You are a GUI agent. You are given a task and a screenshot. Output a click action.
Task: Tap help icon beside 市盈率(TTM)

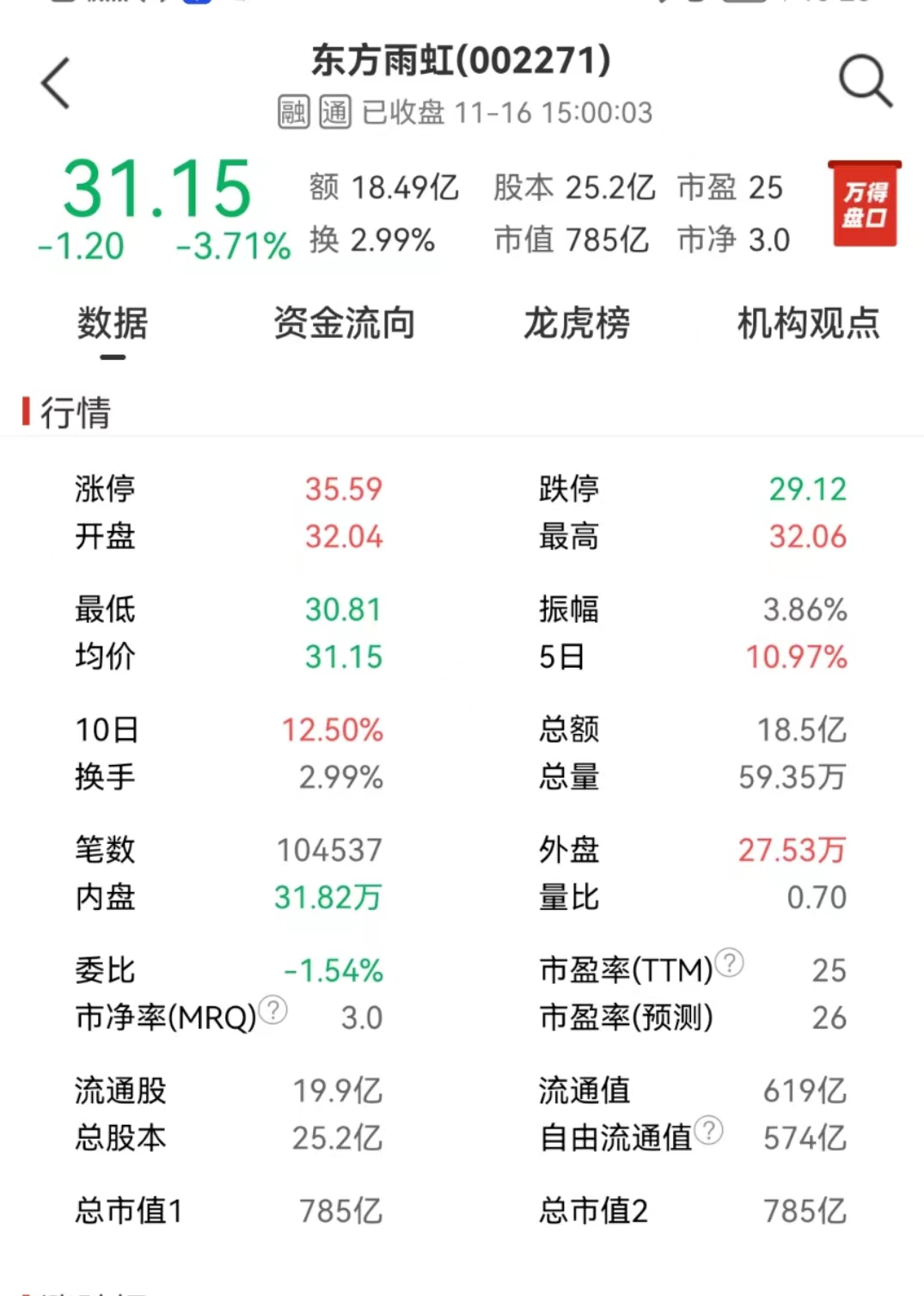pyautogui.click(x=730, y=963)
